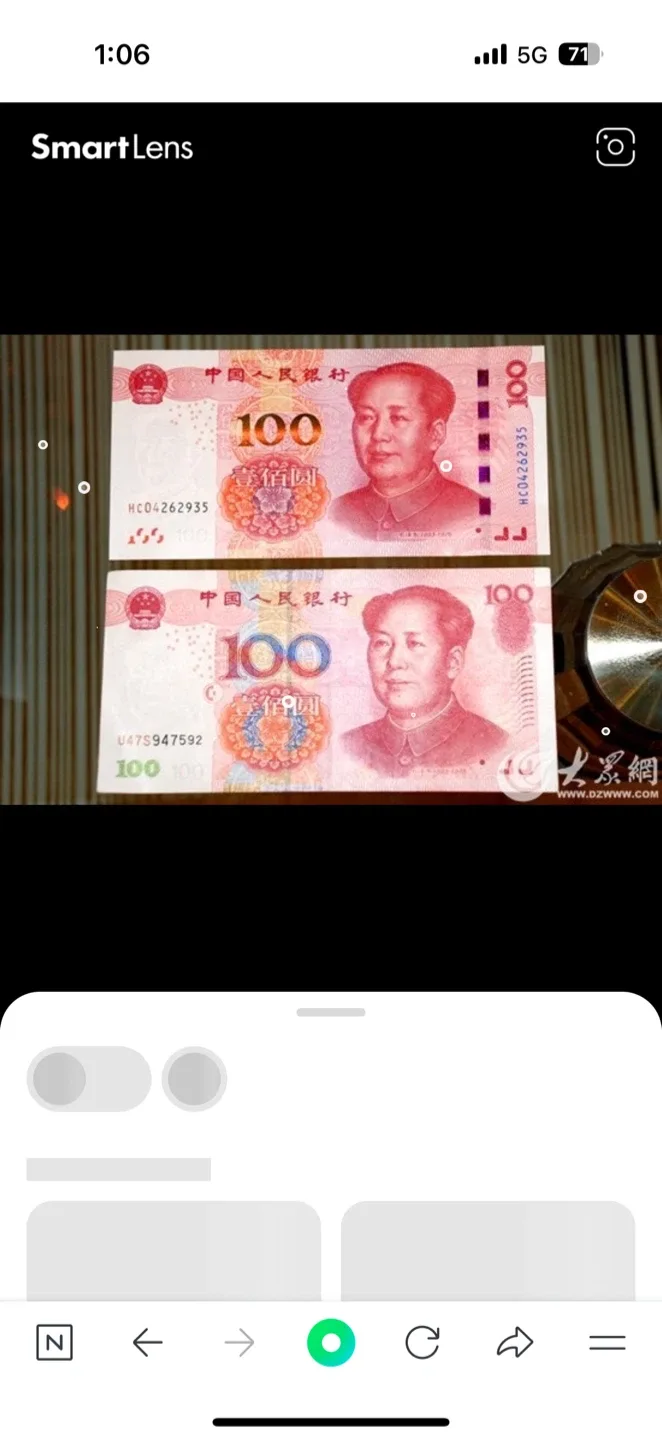Tap the bottom sheet drag handle
This screenshot has width=662, height=1440.
(x=331, y=1012)
